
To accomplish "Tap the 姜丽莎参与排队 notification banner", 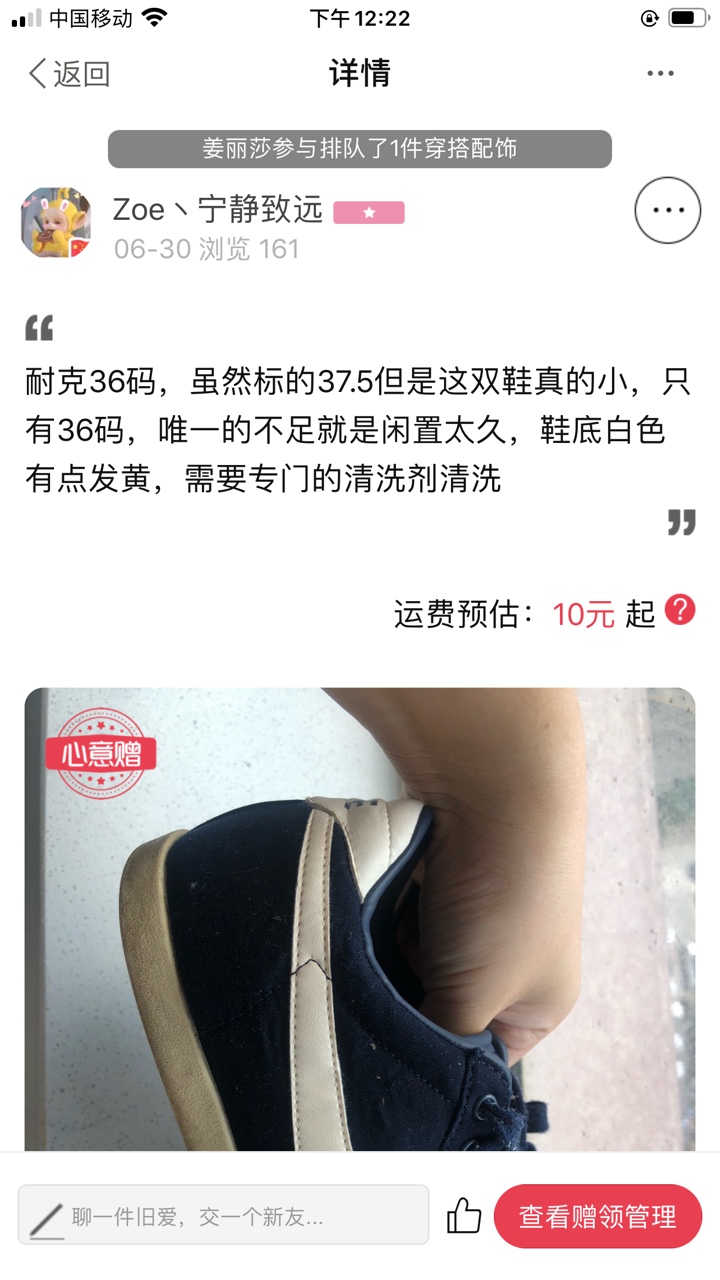I will pos(360,149).
